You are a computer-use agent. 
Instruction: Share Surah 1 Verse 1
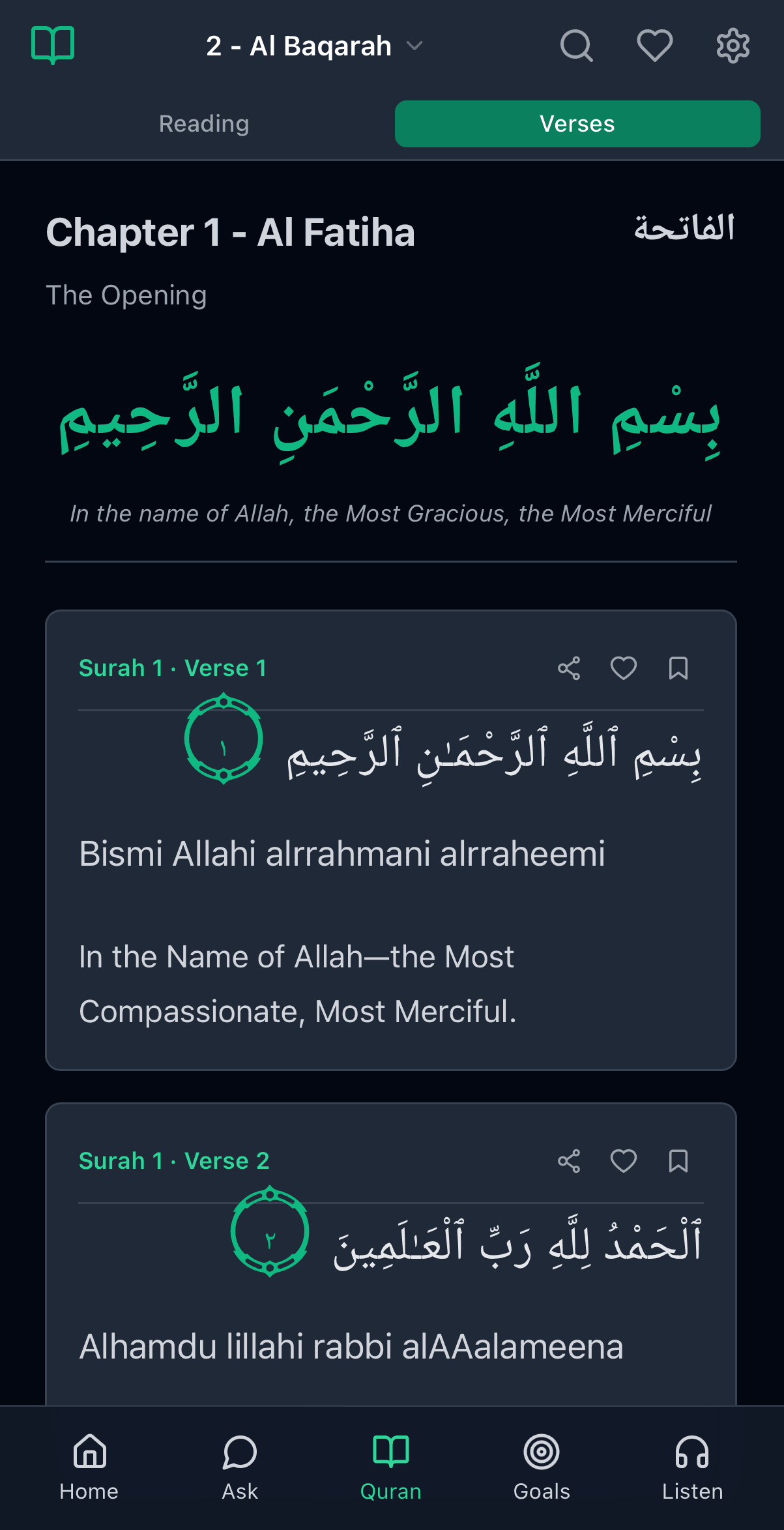click(x=569, y=668)
